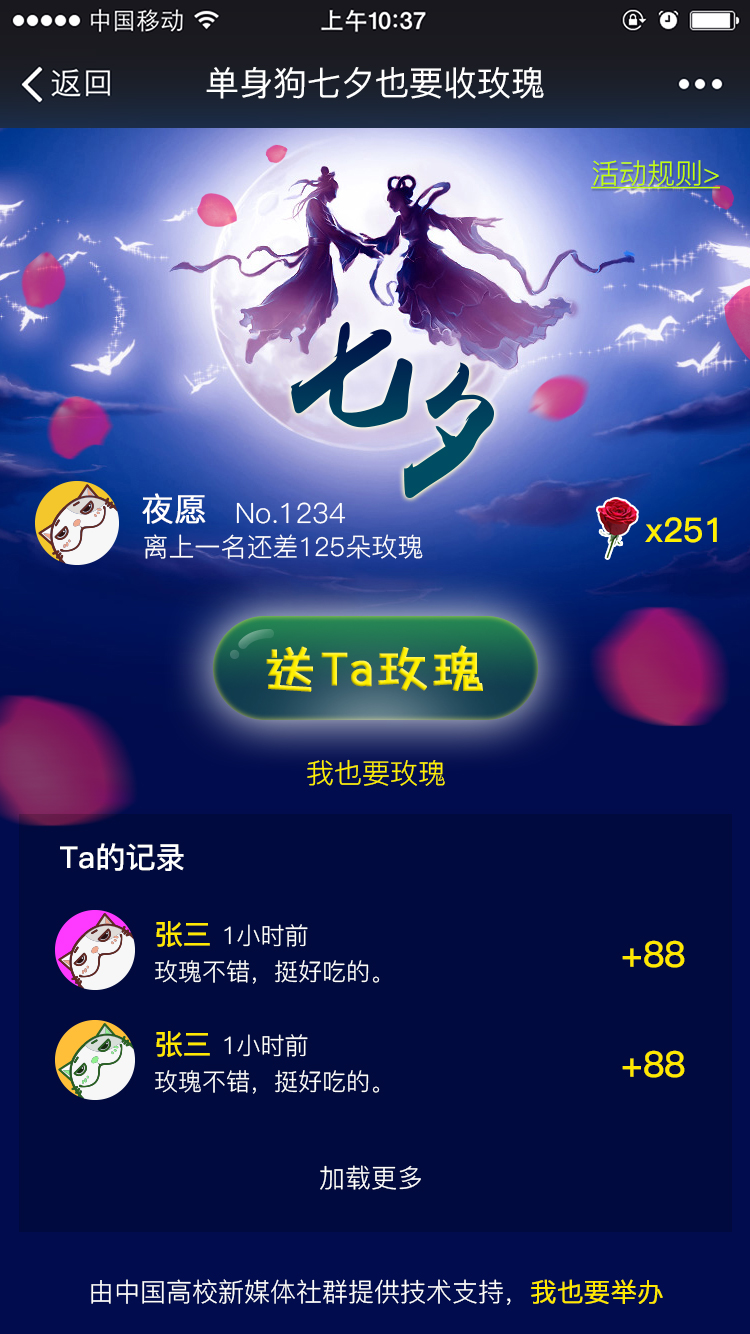Load more records via 加载更多
The image size is (750, 1334).
point(371,1178)
